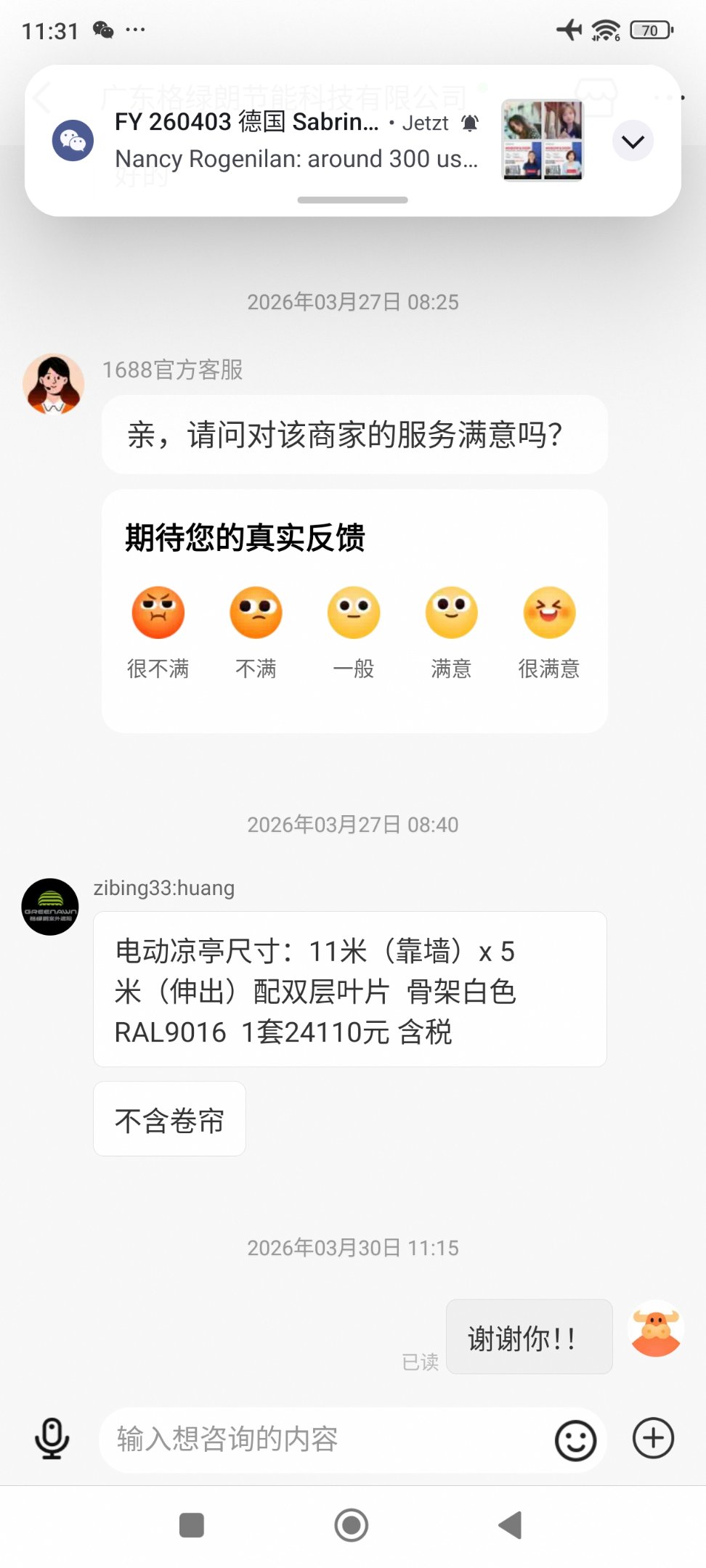Image resolution: width=706 pixels, height=1568 pixels.
Task: Rate the merchant 很满意
Action: tap(549, 613)
